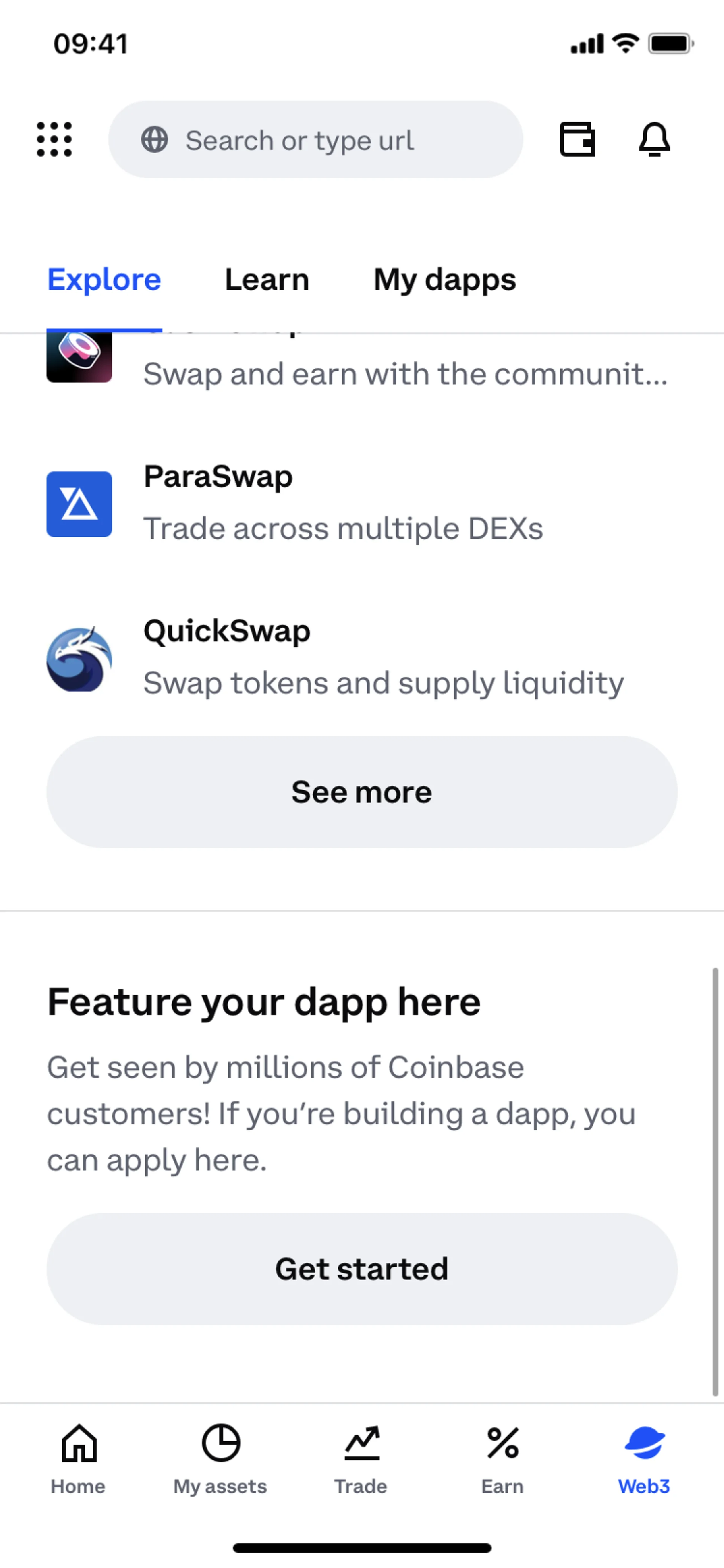Open the apps grid menu
Image resolution: width=724 pixels, height=1568 pixels.
tap(54, 140)
